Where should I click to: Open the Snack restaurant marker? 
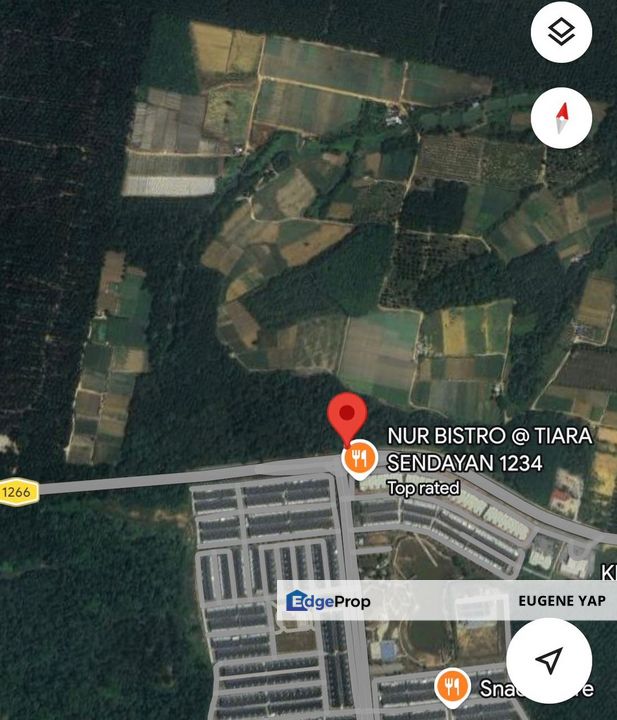click(452, 686)
